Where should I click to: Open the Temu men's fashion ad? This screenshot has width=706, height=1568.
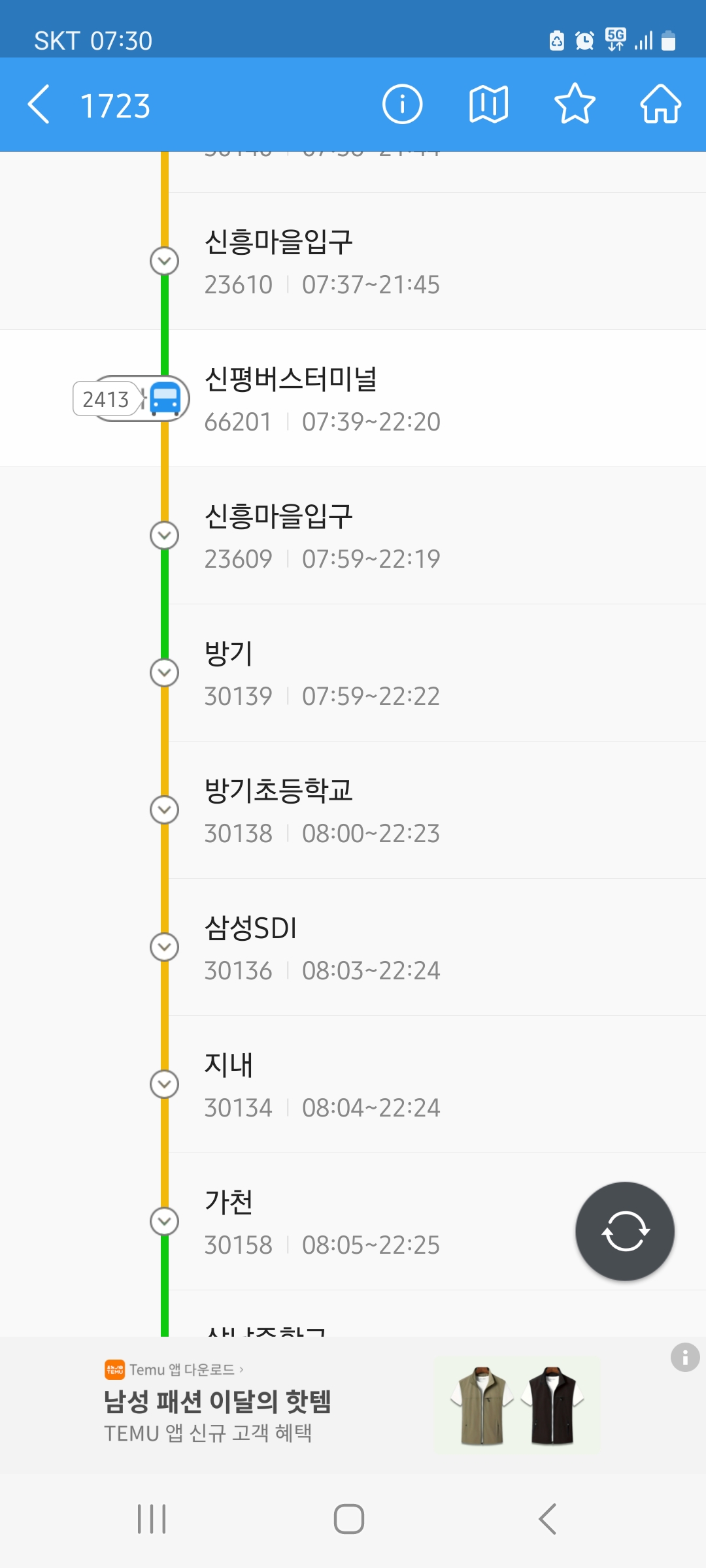[327, 1405]
